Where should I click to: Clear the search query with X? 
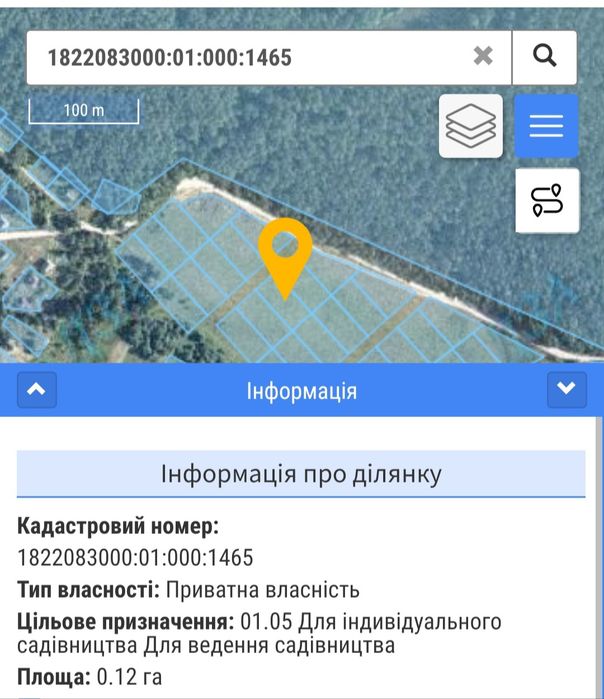483,57
